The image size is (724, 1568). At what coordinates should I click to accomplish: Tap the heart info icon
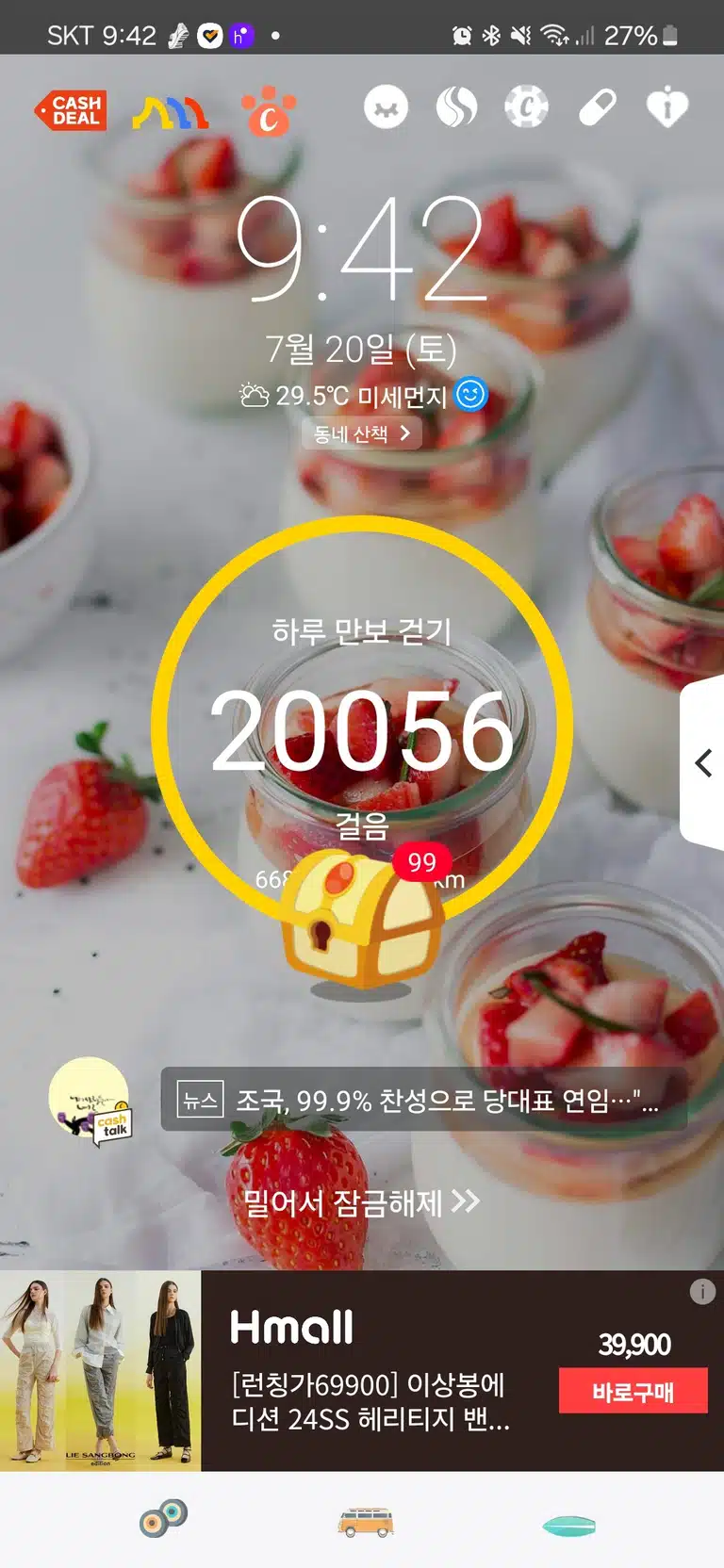(x=667, y=107)
